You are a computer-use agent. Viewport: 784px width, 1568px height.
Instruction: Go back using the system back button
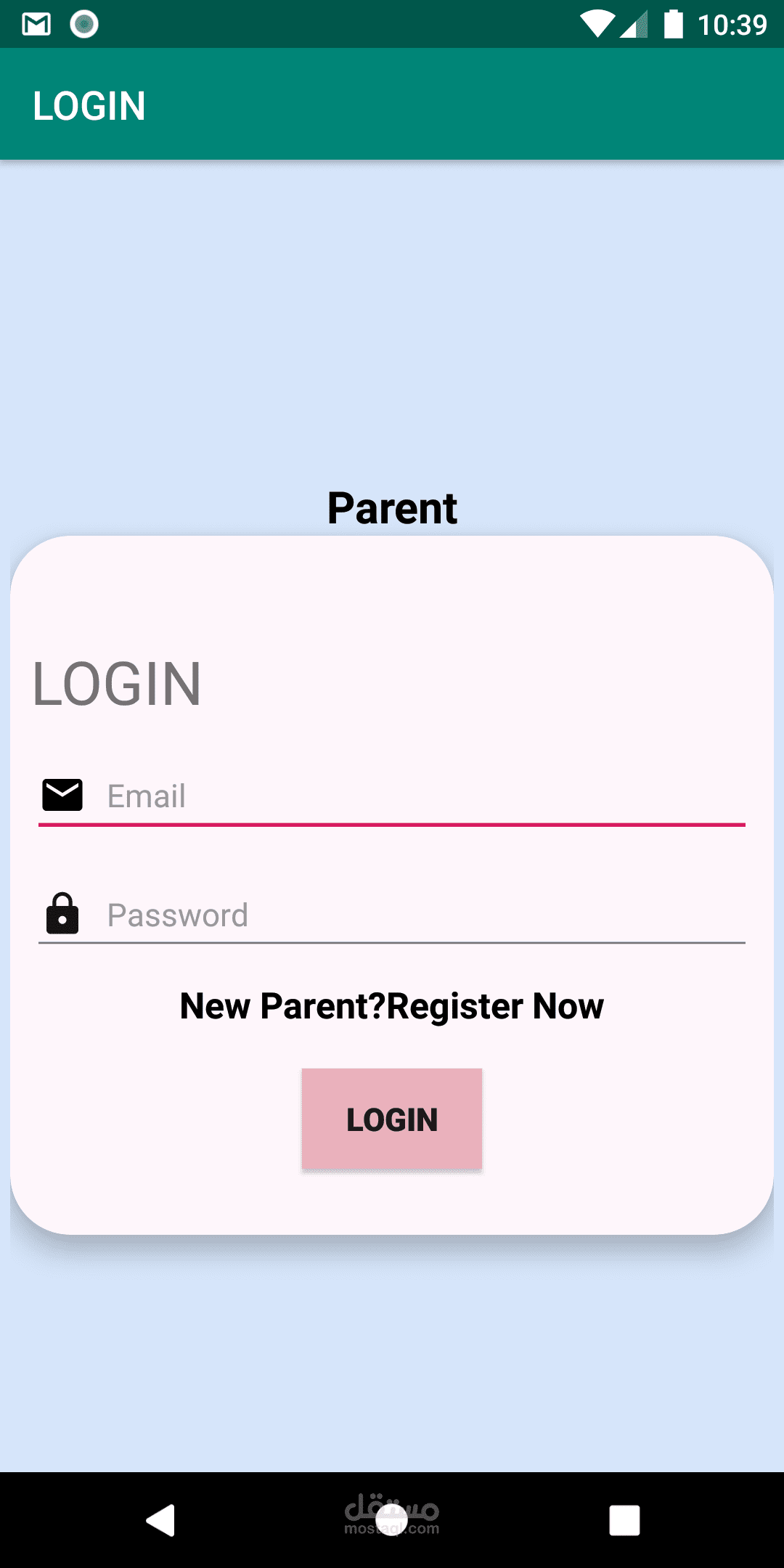(x=160, y=1520)
